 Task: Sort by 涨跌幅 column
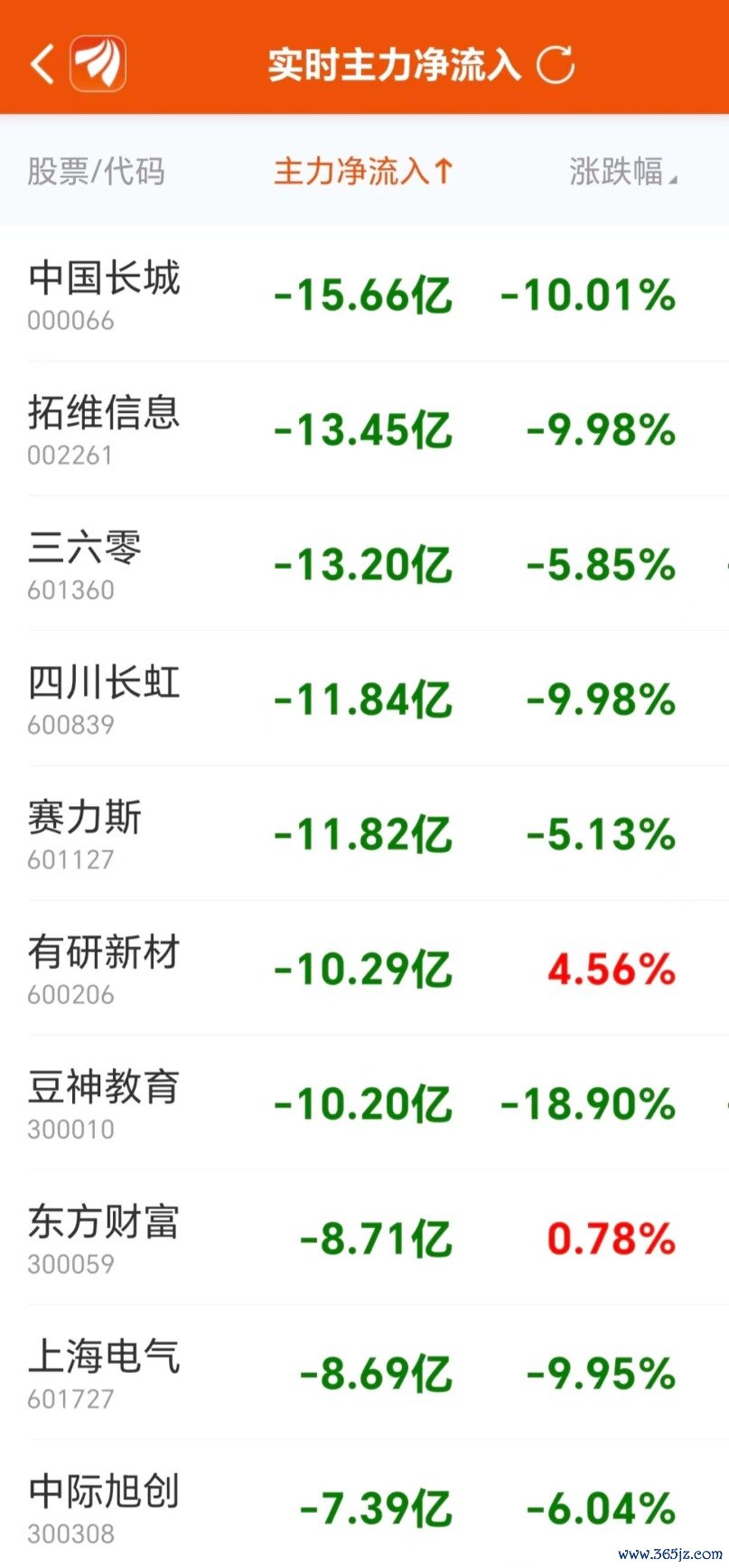(622, 171)
